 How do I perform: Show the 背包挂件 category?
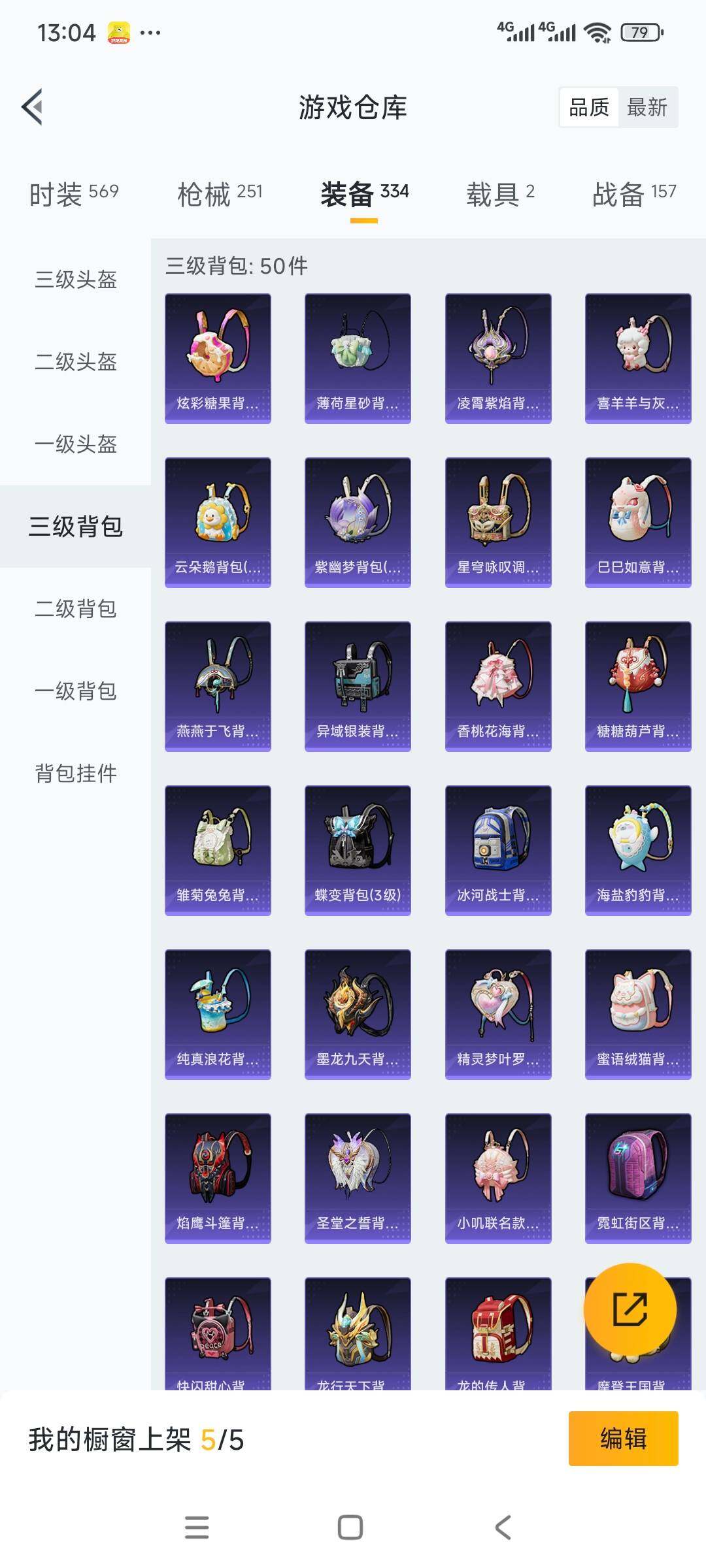[x=76, y=774]
